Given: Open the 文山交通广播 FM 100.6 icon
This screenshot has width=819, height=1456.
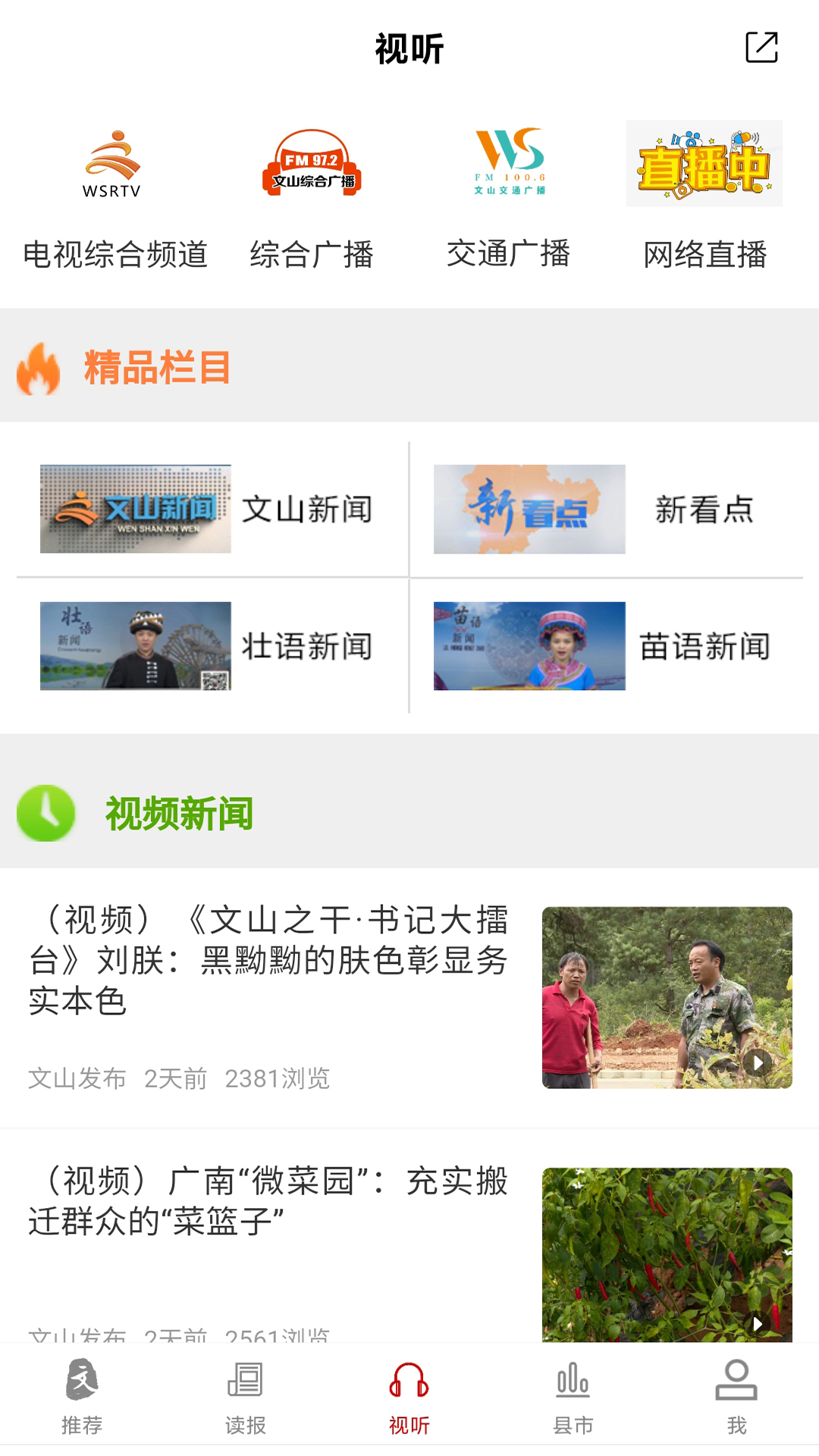Looking at the screenshot, I should pyautogui.click(x=508, y=162).
